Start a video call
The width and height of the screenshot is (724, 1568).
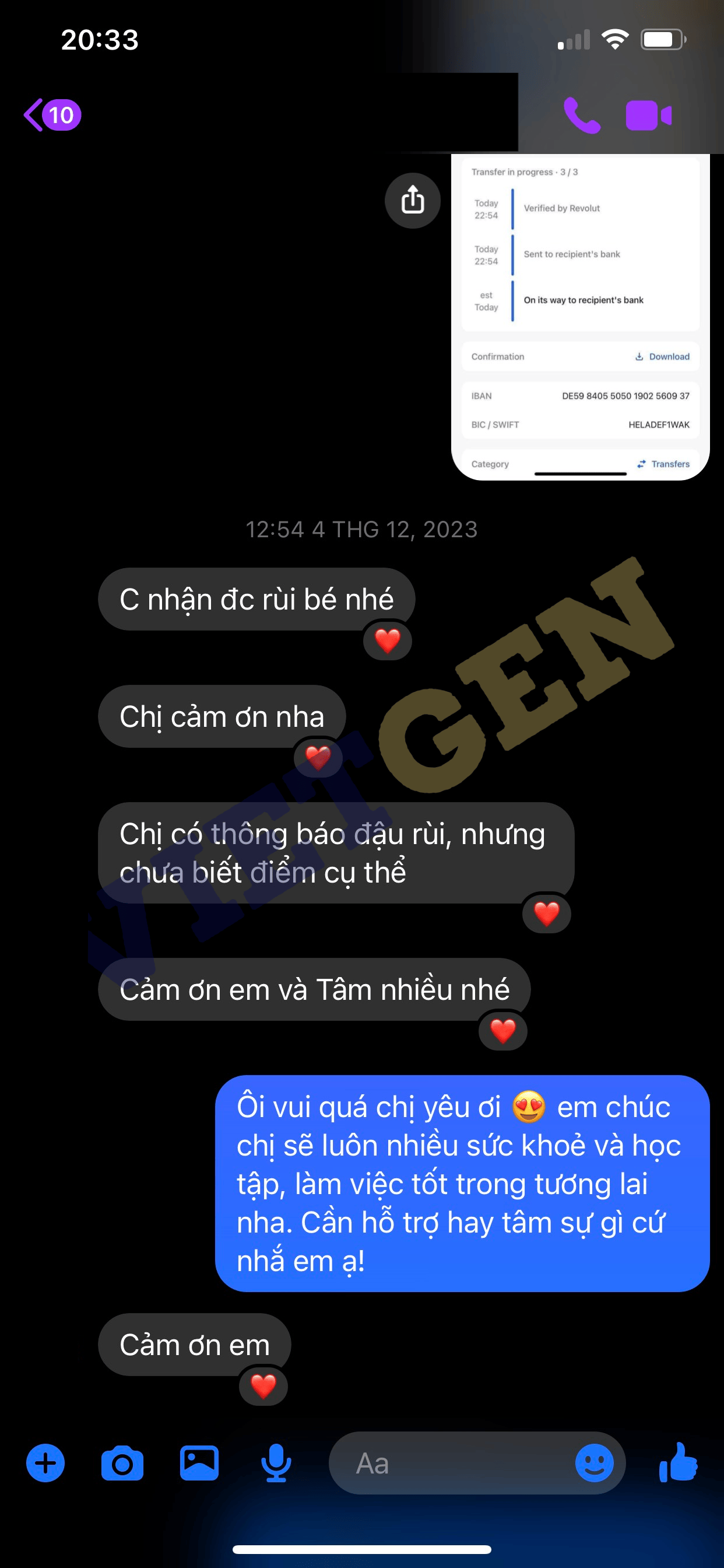[649, 115]
